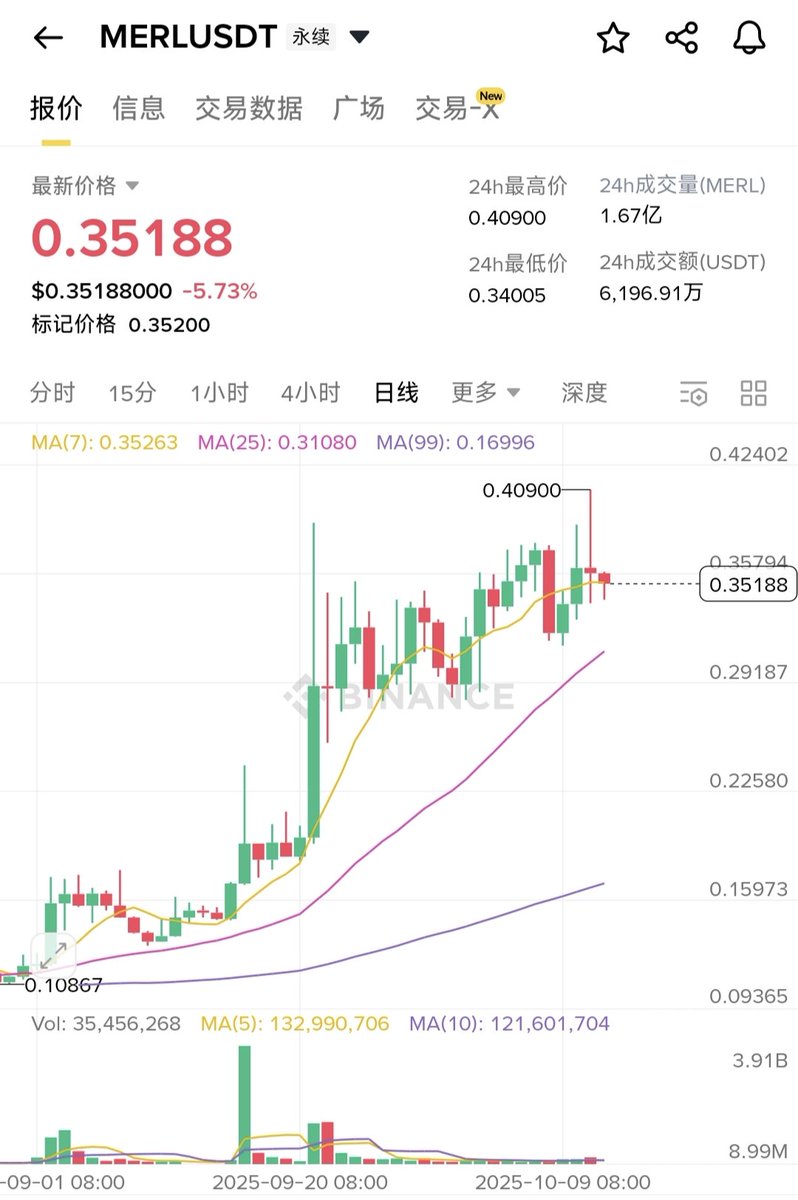
Task: Select the 4小时 chart interval
Action: tap(310, 393)
